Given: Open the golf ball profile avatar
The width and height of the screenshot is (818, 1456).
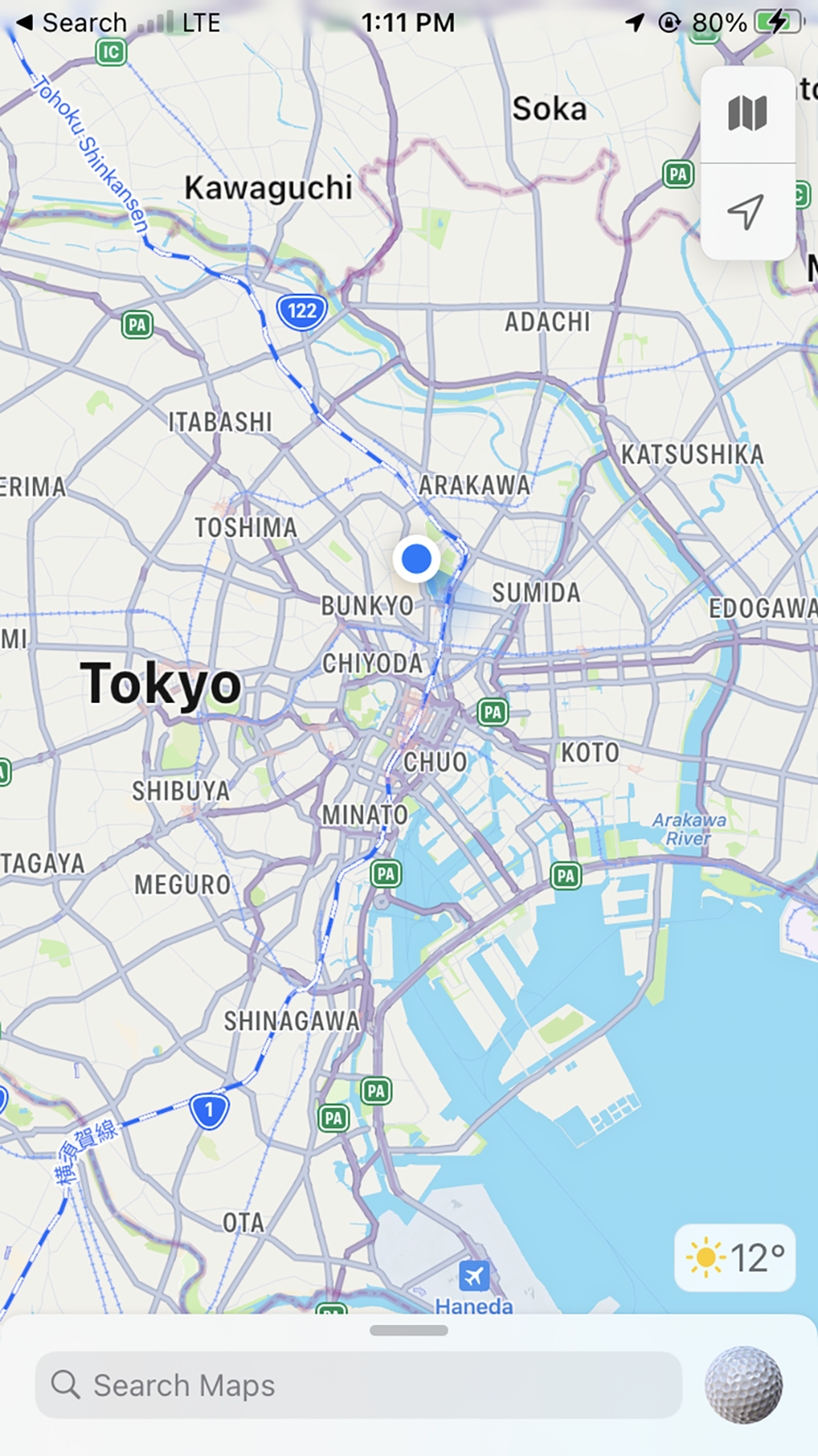Looking at the screenshot, I should [743, 1385].
